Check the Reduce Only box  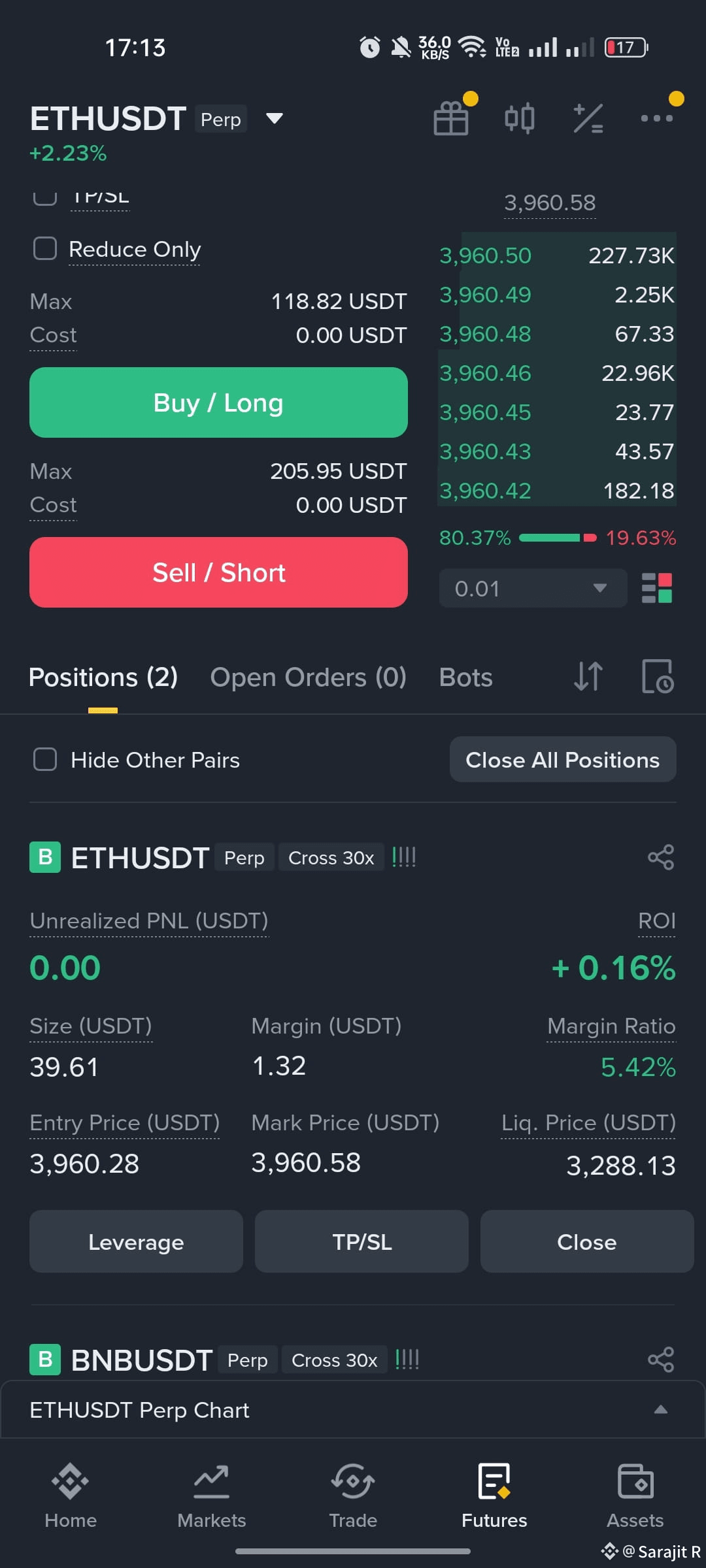(x=45, y=248)
